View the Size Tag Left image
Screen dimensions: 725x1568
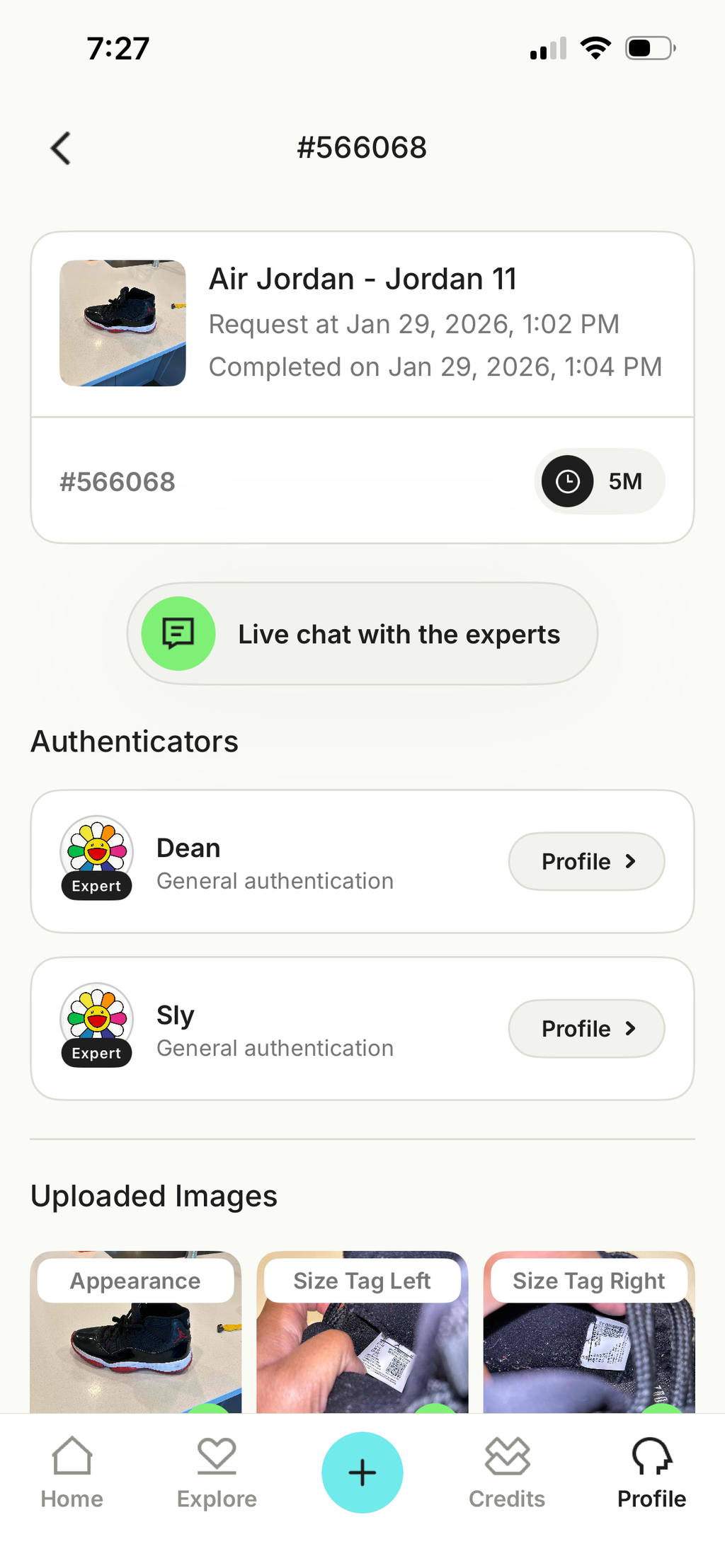(362, 1337)
